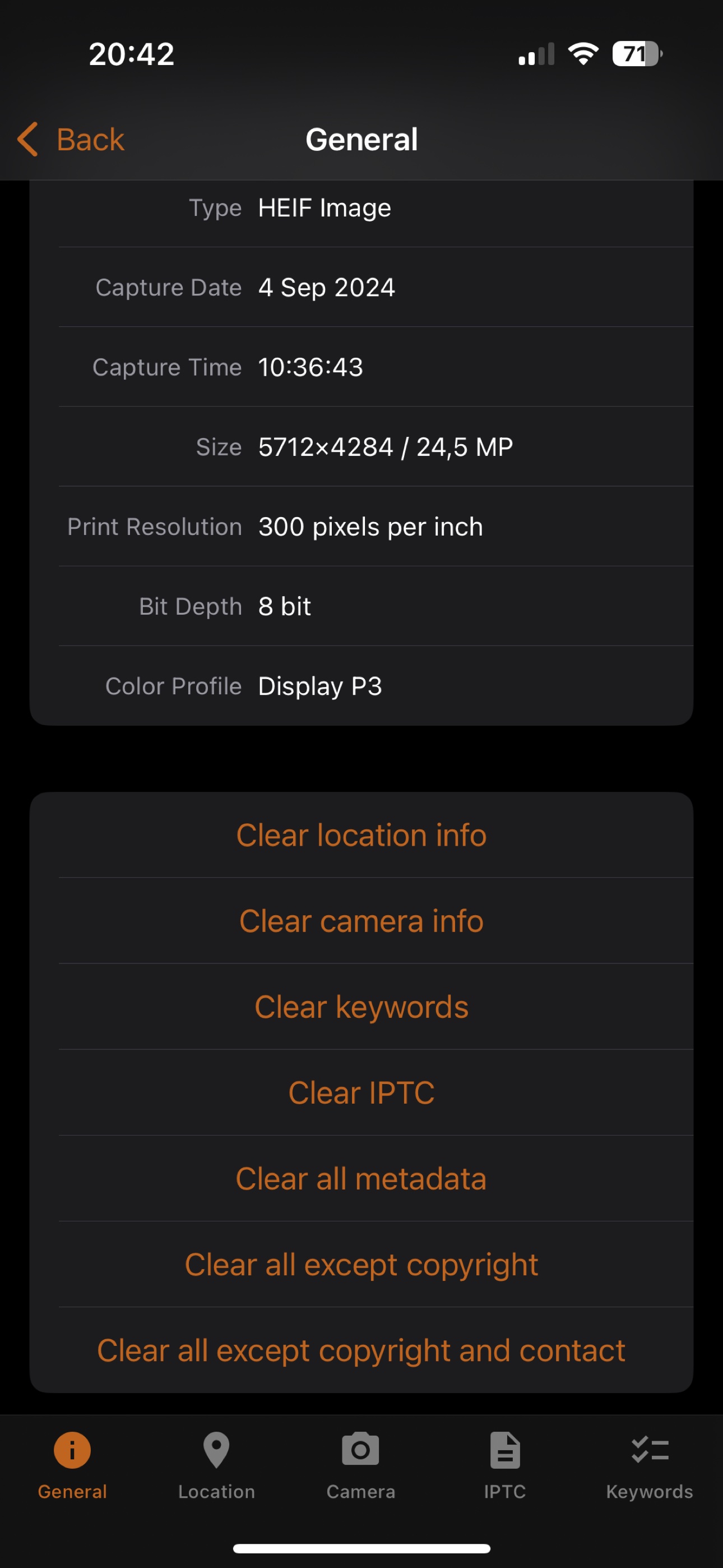This screenshot has width=723, height=1568.
Task: Select the Capture Date row
Action: click(x=361, y=287)
